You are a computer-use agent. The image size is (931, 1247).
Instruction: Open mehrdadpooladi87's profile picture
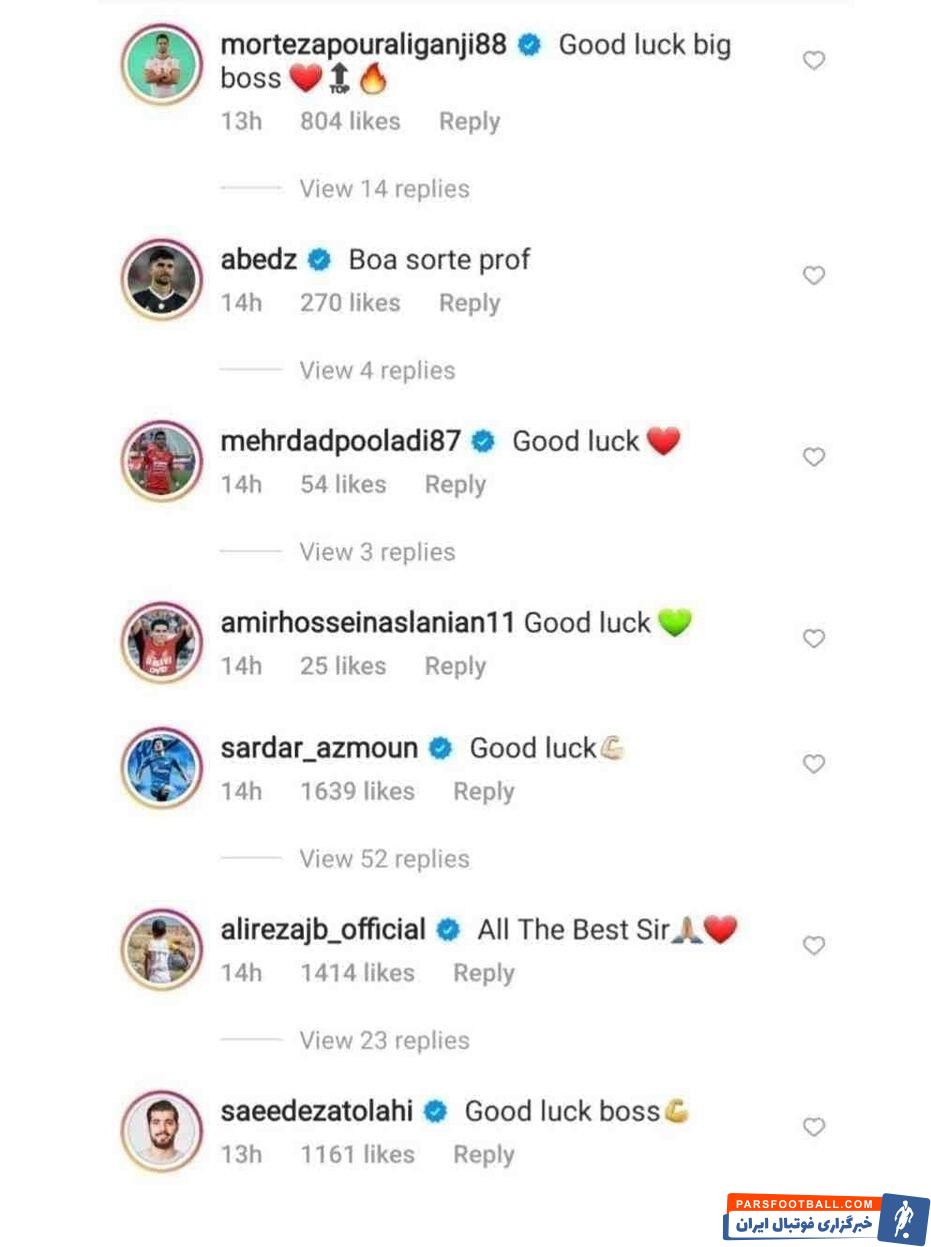click(161, 461)
